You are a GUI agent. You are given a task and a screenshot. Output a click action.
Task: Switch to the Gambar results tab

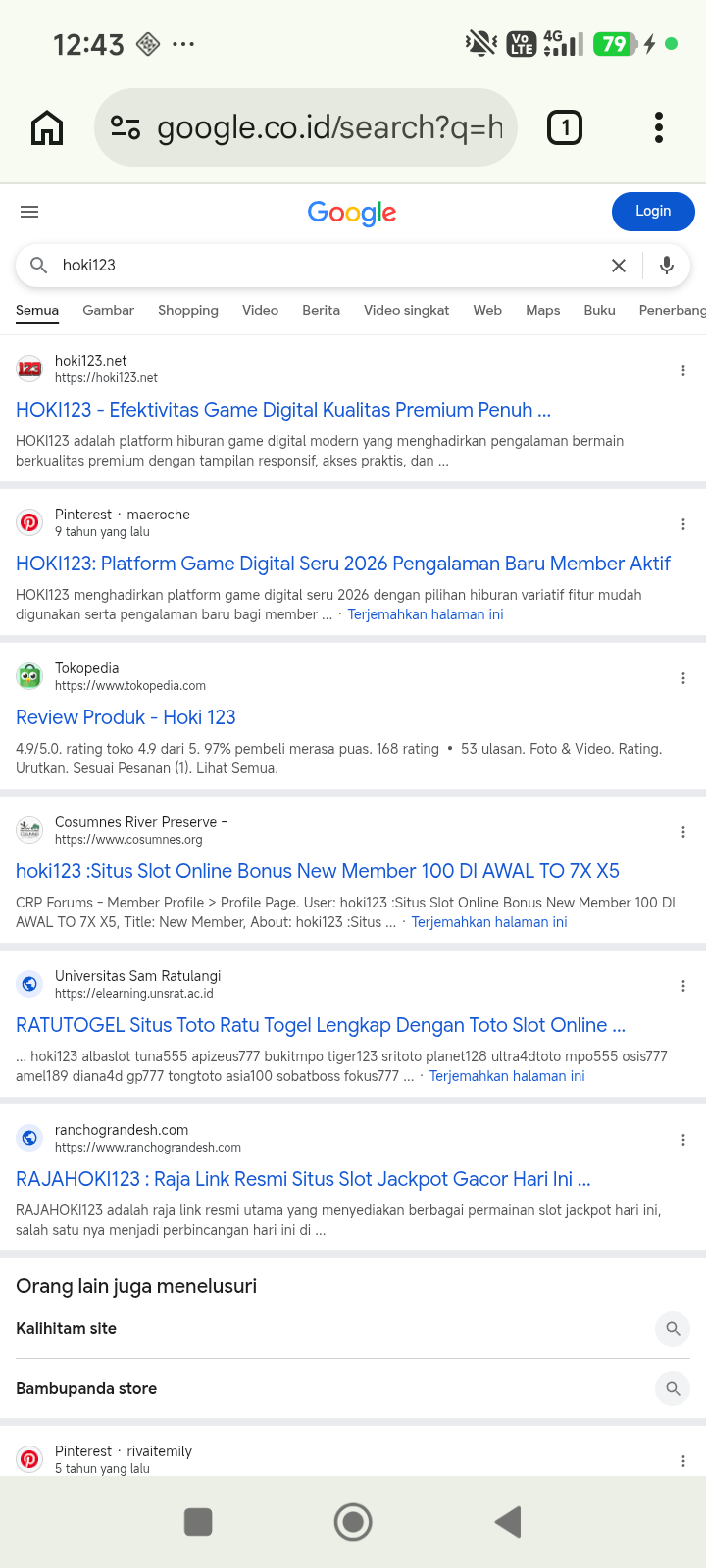pos(109,310)
